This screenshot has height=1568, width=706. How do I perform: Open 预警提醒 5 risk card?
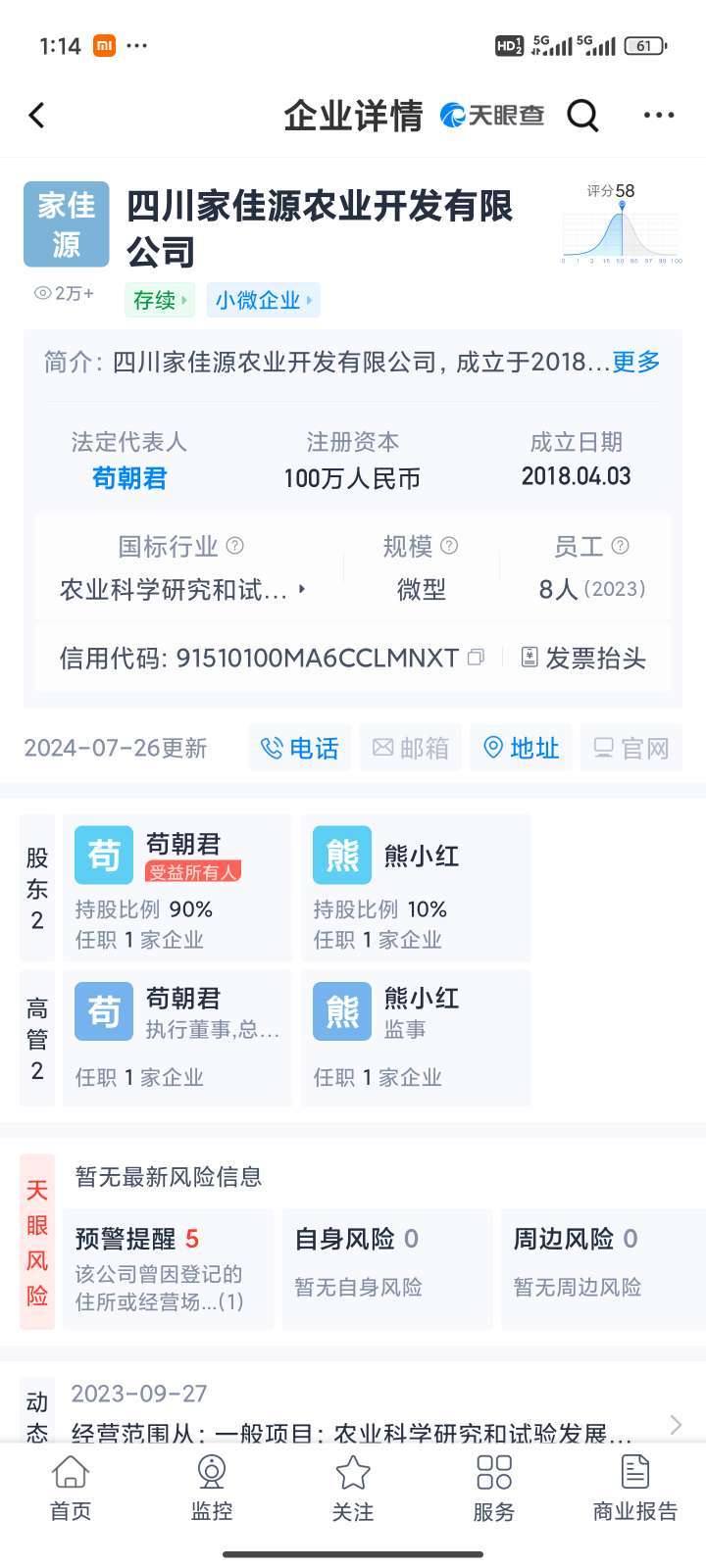pos(168,1269)
